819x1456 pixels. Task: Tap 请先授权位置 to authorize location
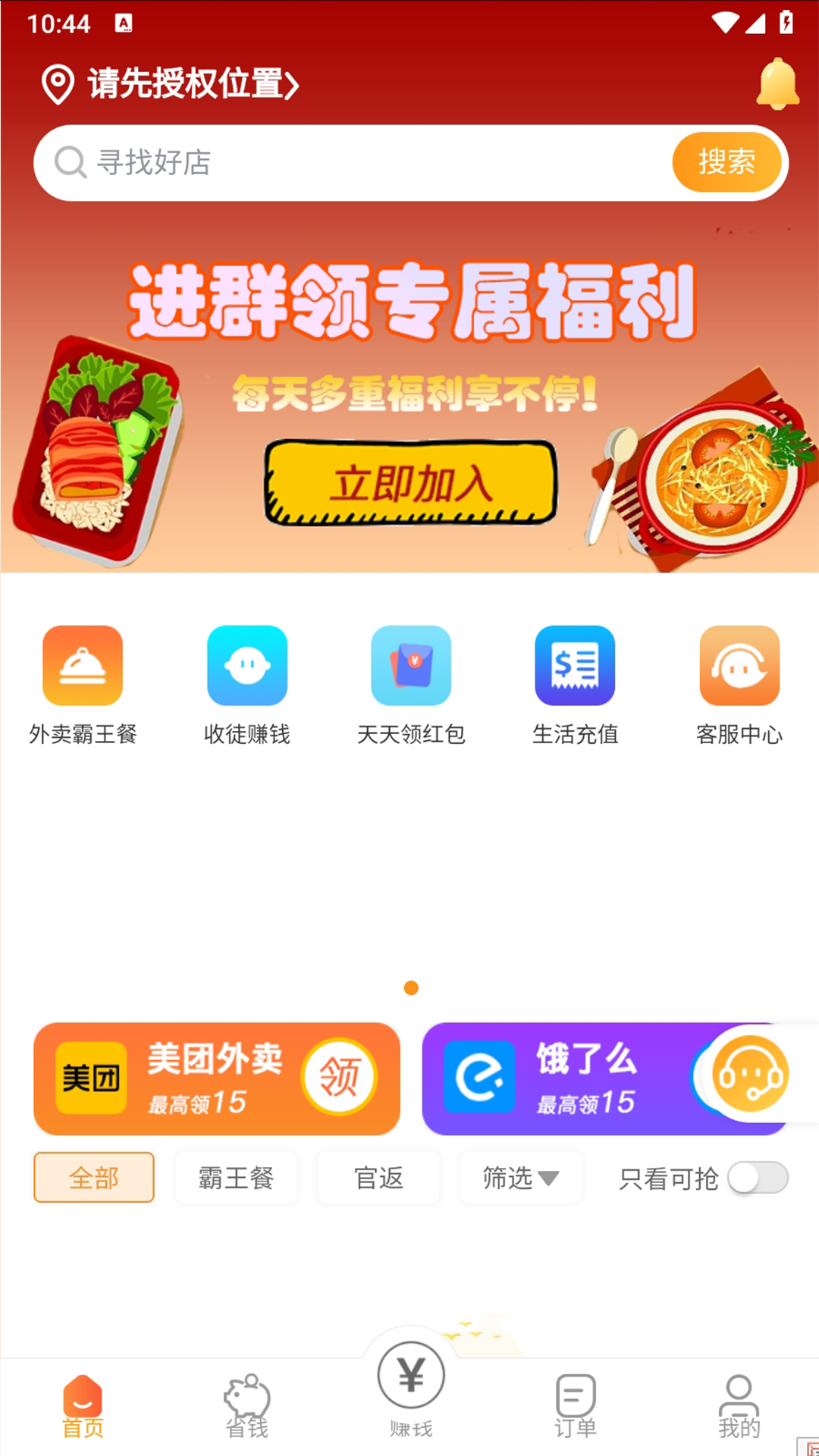(x=171, y=83)
